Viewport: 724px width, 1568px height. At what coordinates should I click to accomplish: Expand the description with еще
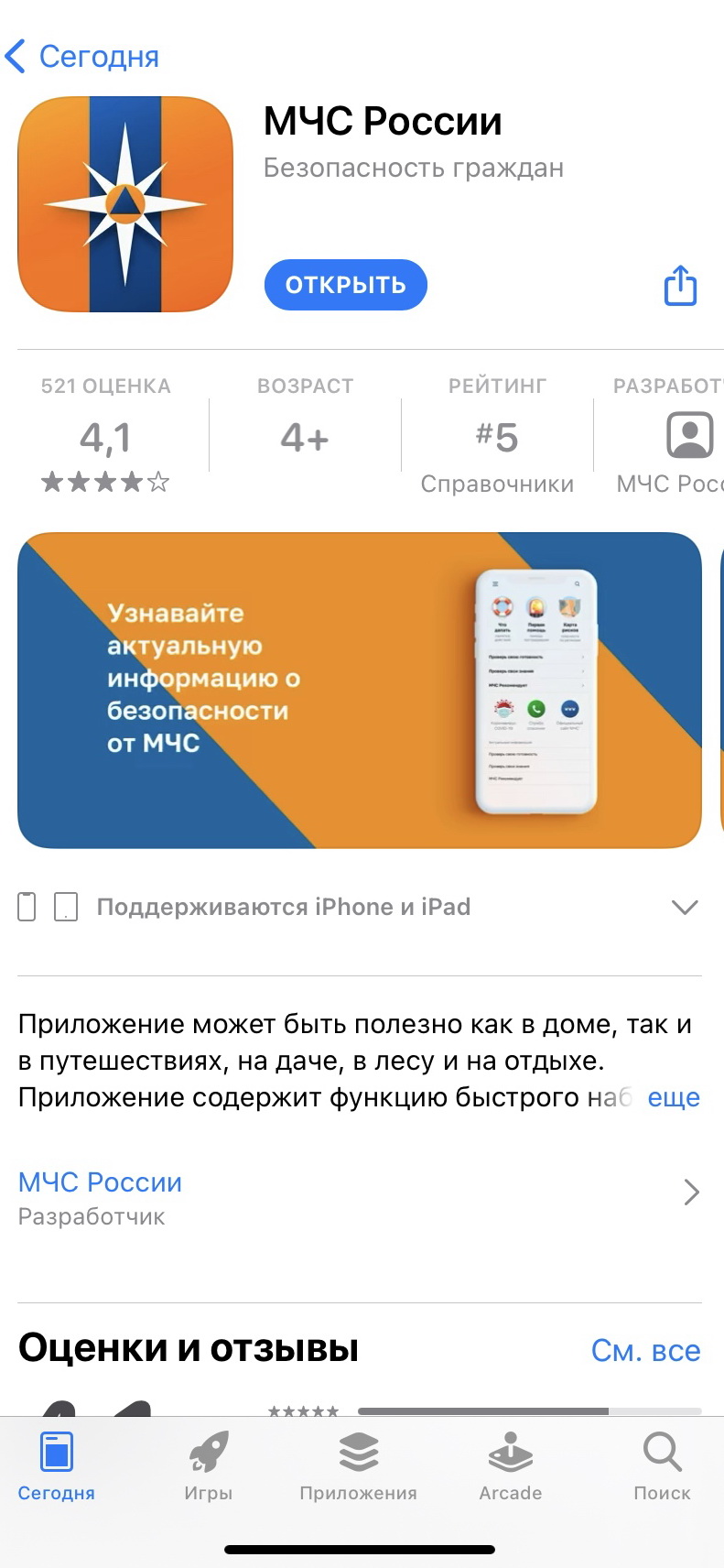click(x=673, y=1097)
